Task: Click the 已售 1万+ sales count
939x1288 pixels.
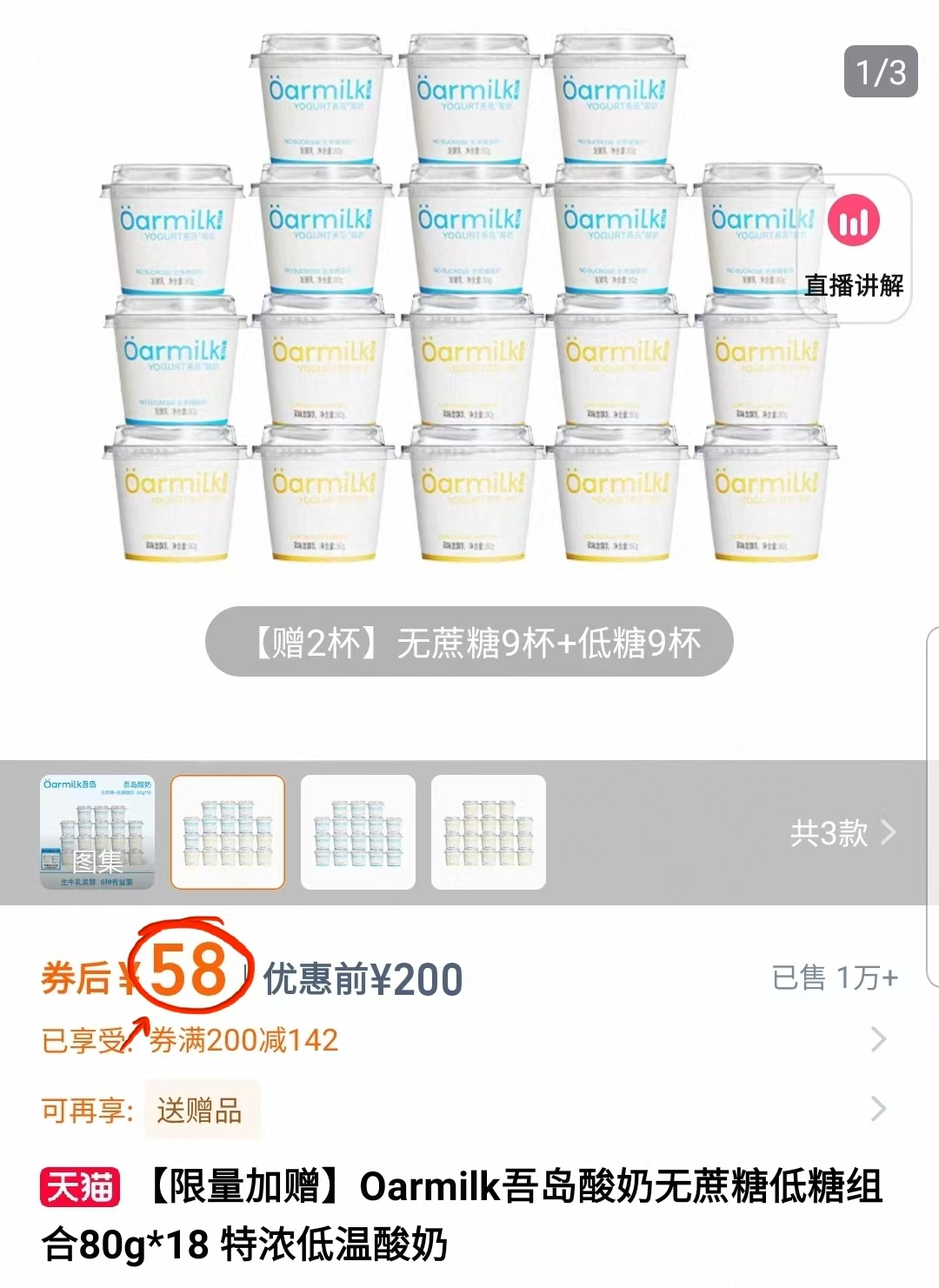Action: click(835, 978)
